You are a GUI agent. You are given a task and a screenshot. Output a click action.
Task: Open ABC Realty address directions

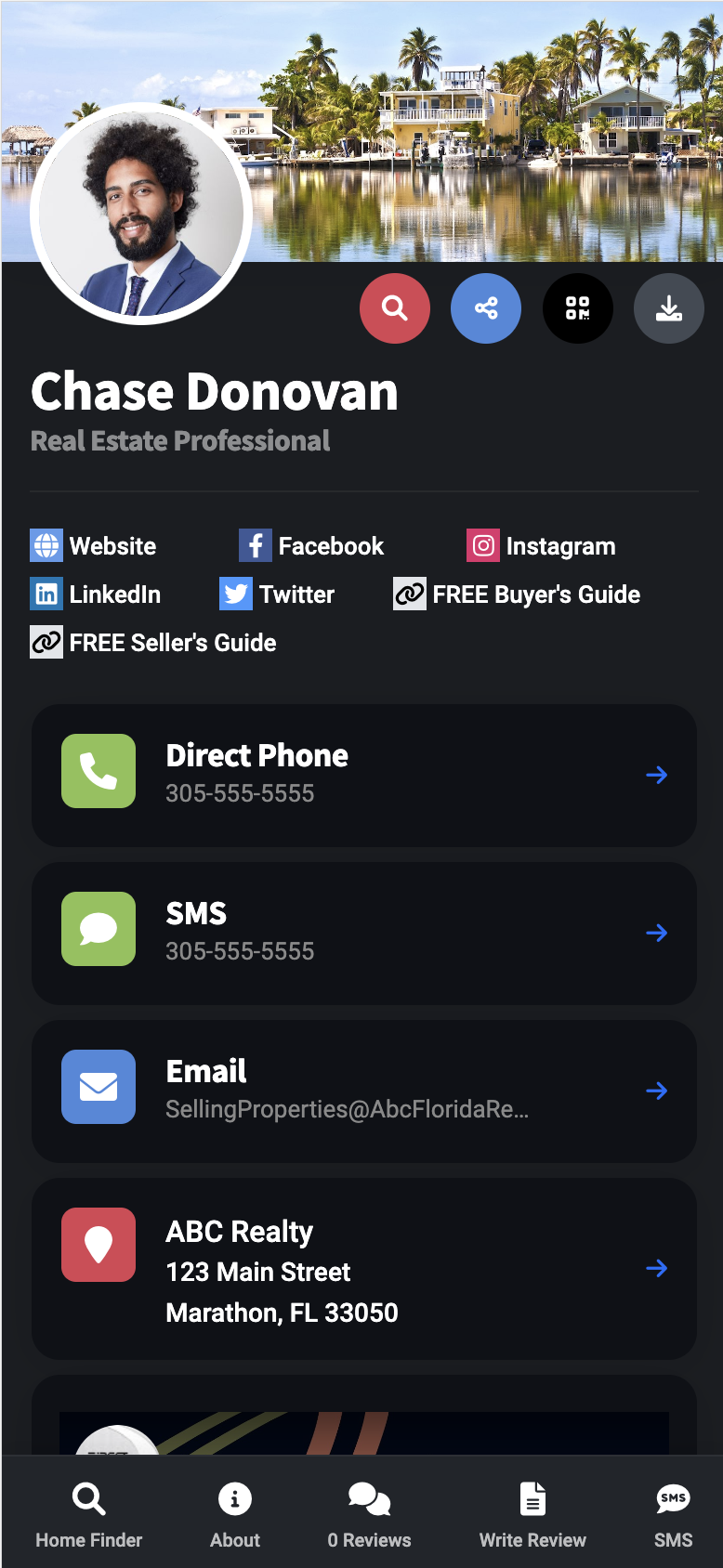point(364,1269)
